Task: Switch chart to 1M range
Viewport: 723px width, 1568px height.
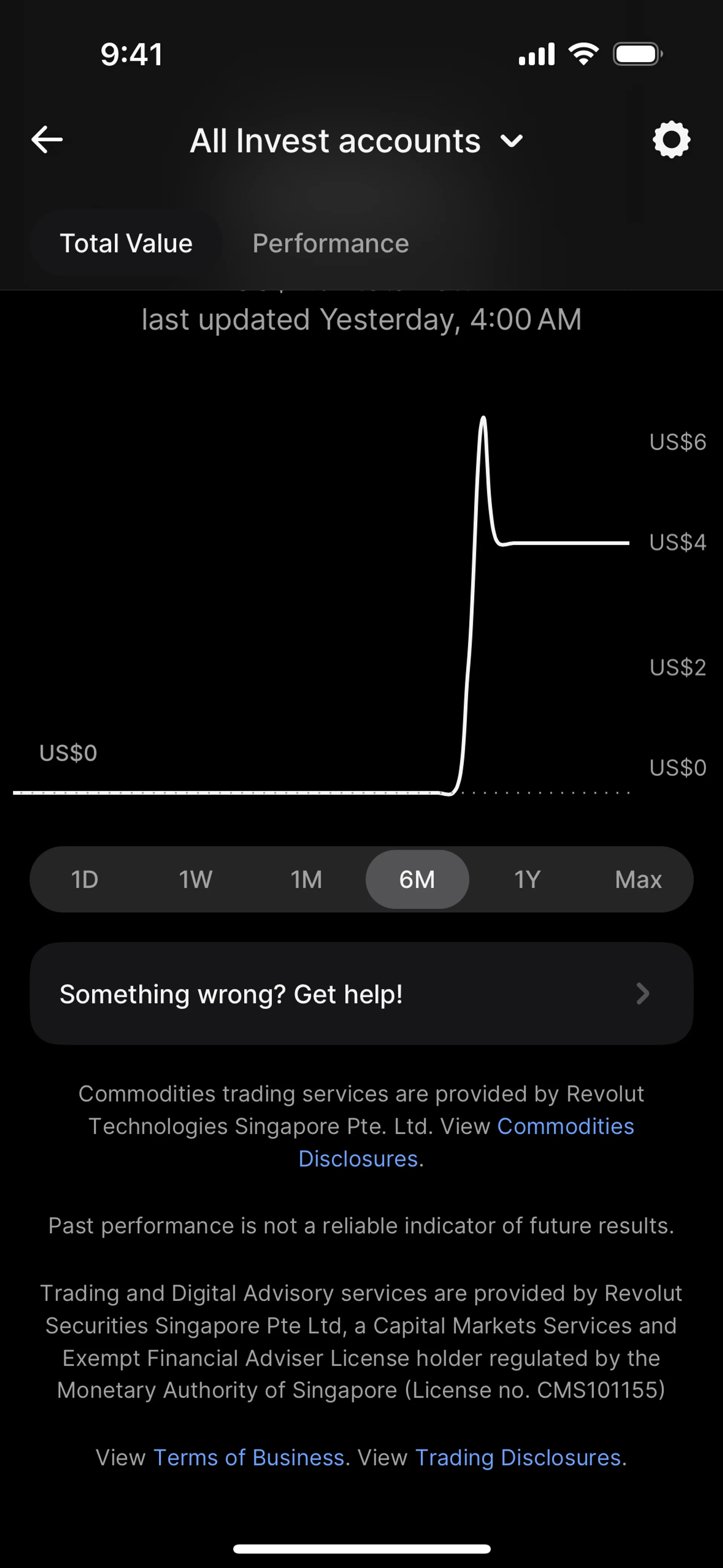Action: point(306,879)
